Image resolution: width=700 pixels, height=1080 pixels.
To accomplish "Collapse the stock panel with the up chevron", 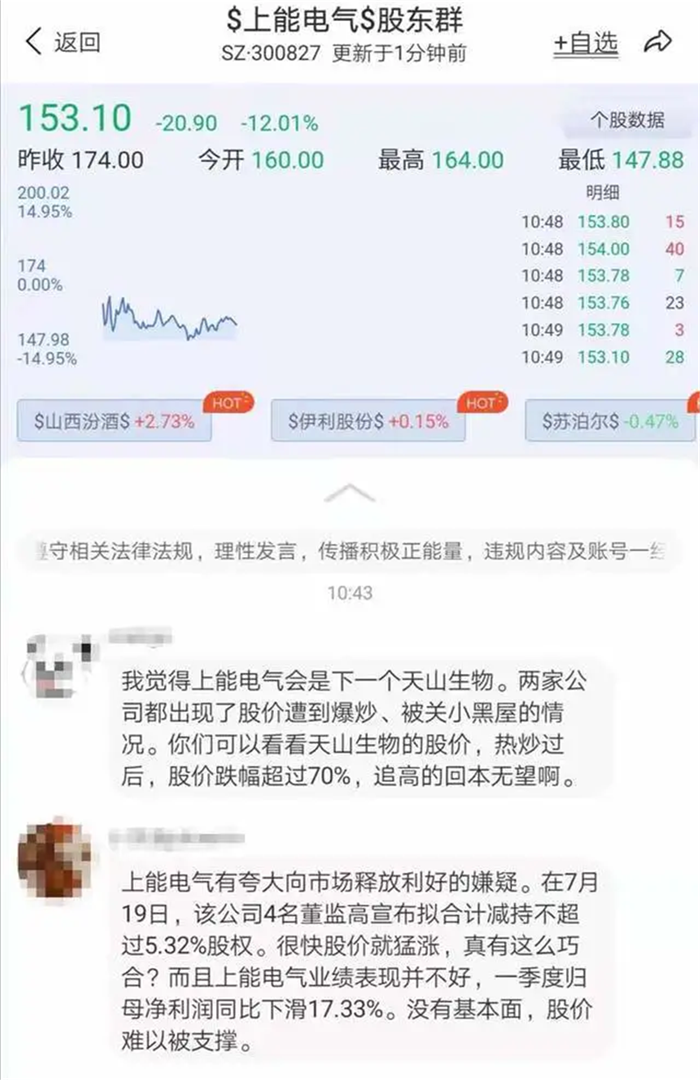I will coord(350,493).
